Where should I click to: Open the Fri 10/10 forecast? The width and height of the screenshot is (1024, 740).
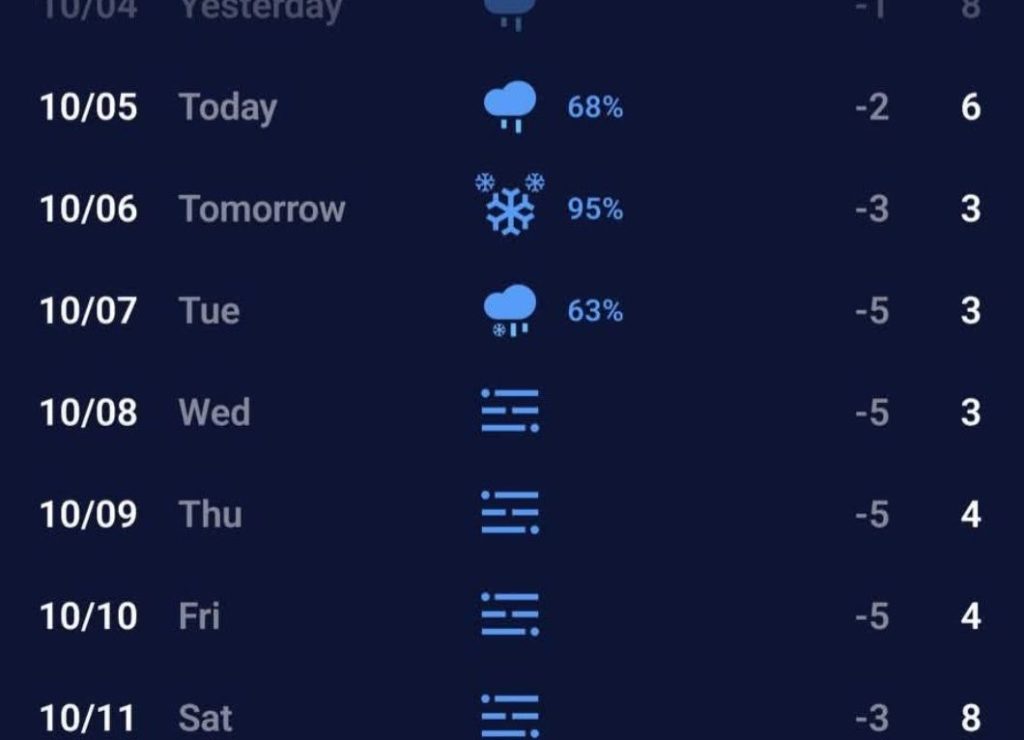(510, 616)
